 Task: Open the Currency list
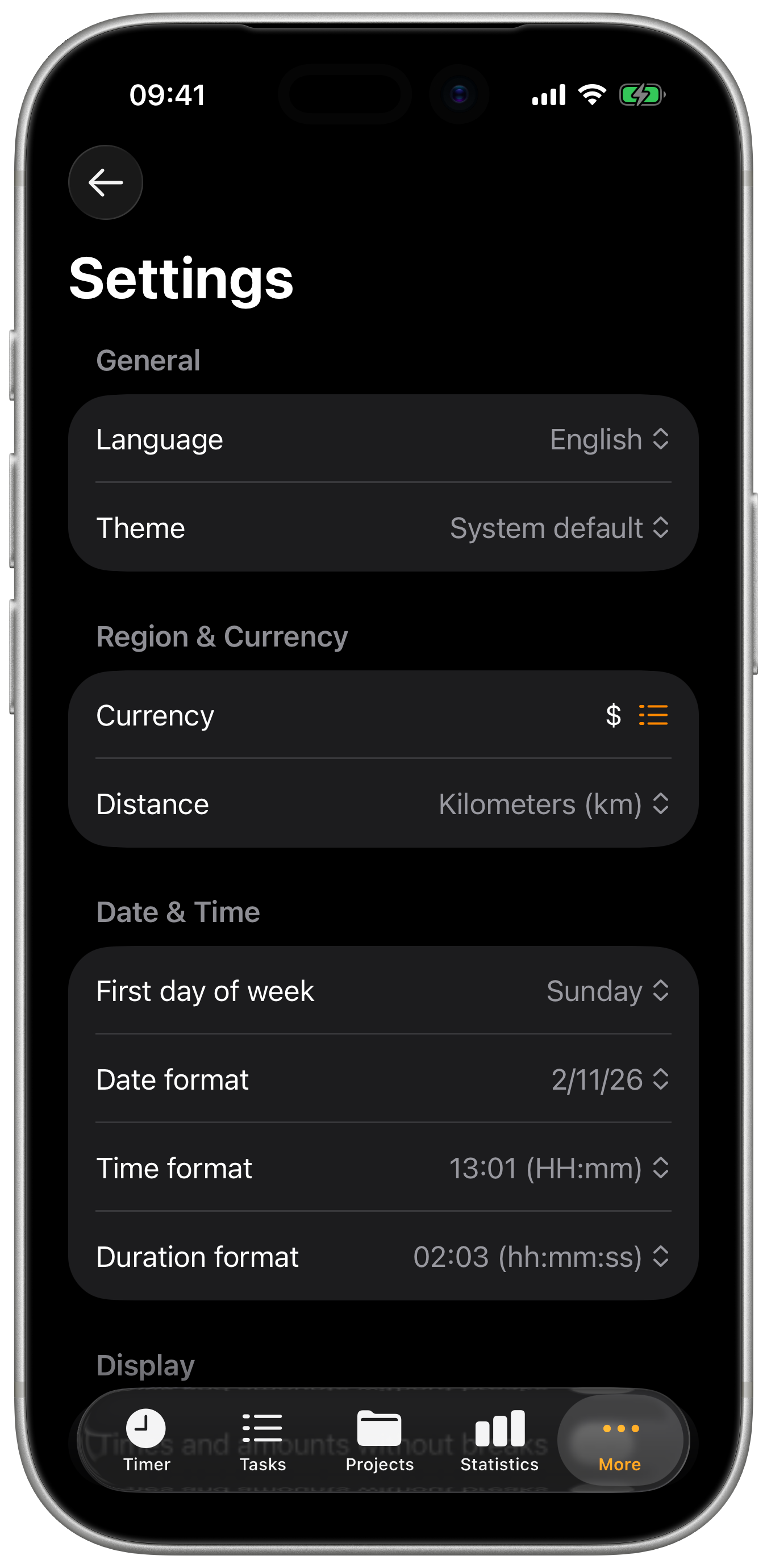653,715
